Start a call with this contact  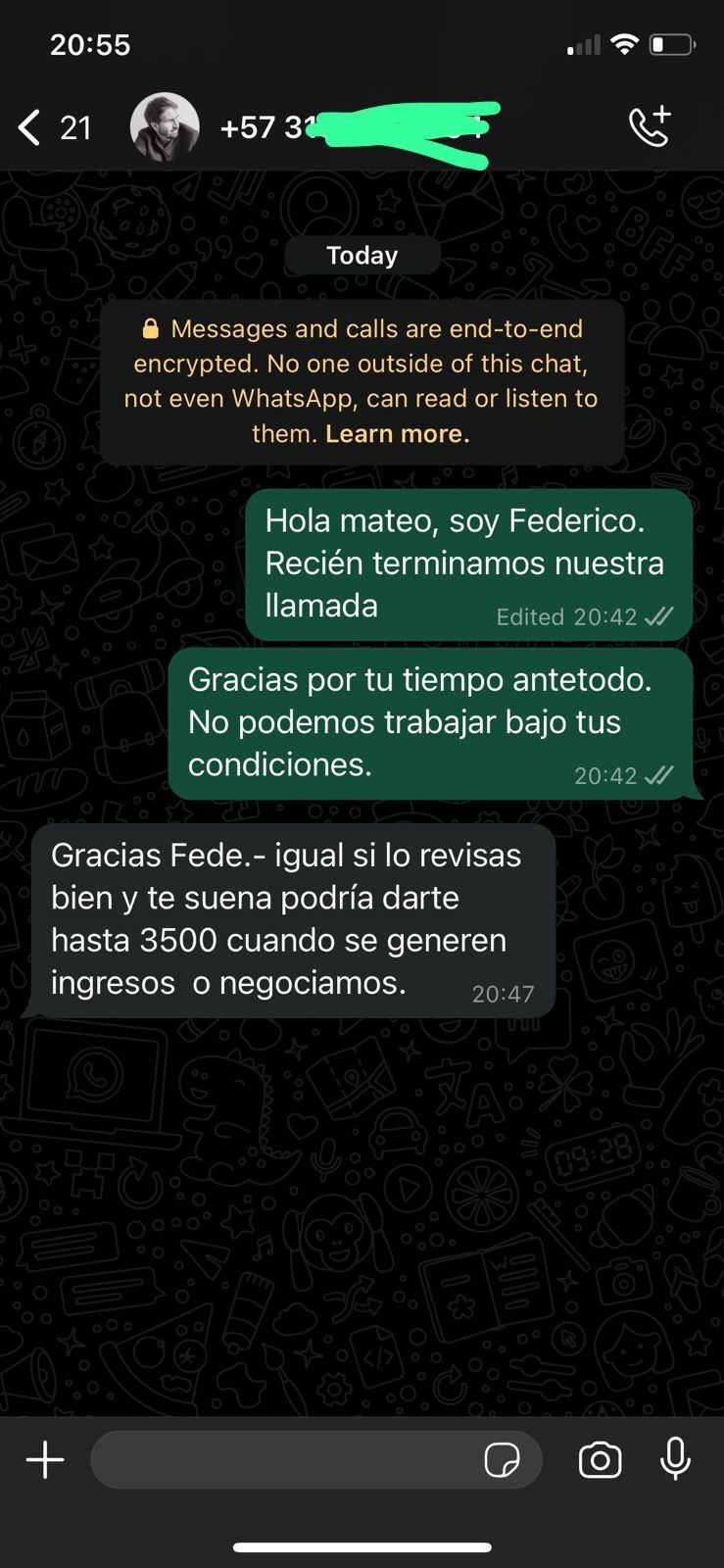click(650, 126)
